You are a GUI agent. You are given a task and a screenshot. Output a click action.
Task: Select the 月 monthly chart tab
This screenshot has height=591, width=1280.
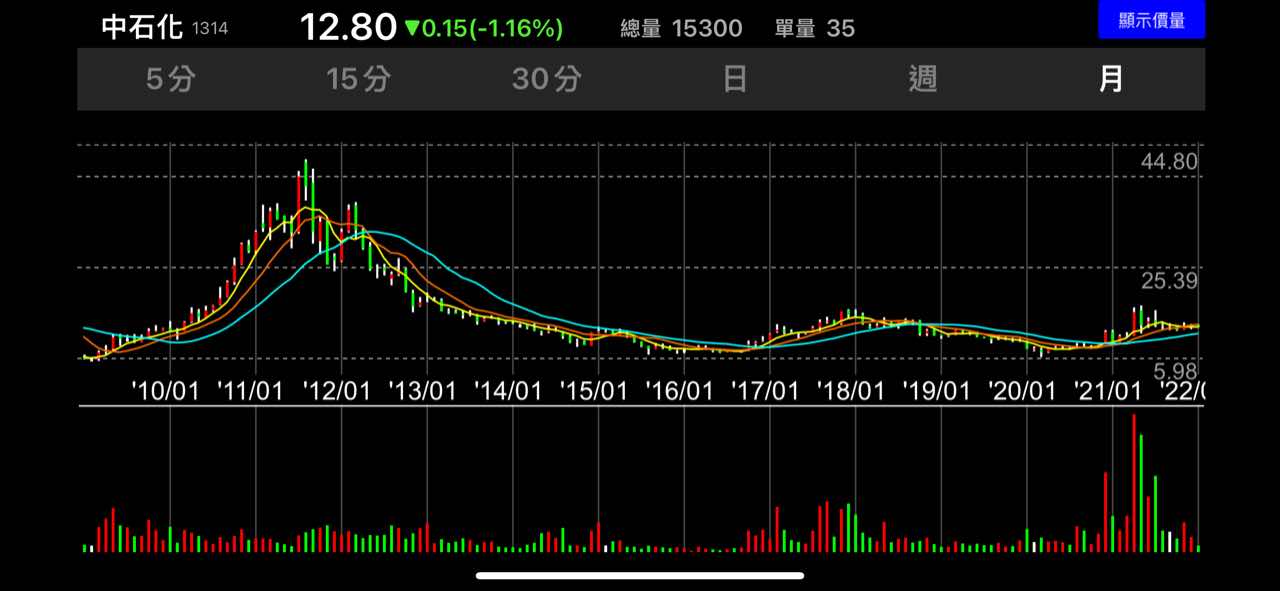[x=1111, y=80]
